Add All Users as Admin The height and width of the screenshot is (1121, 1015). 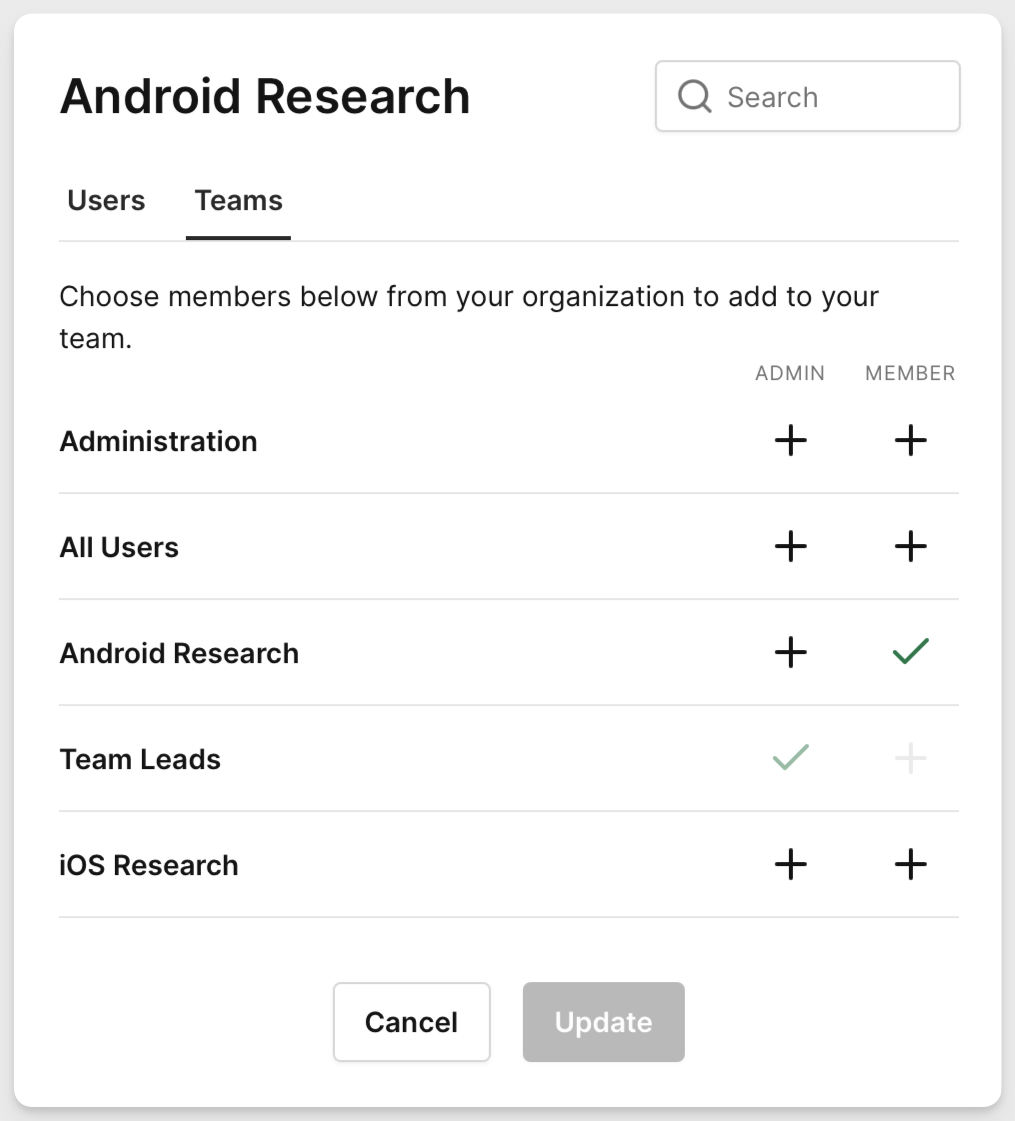790,546
